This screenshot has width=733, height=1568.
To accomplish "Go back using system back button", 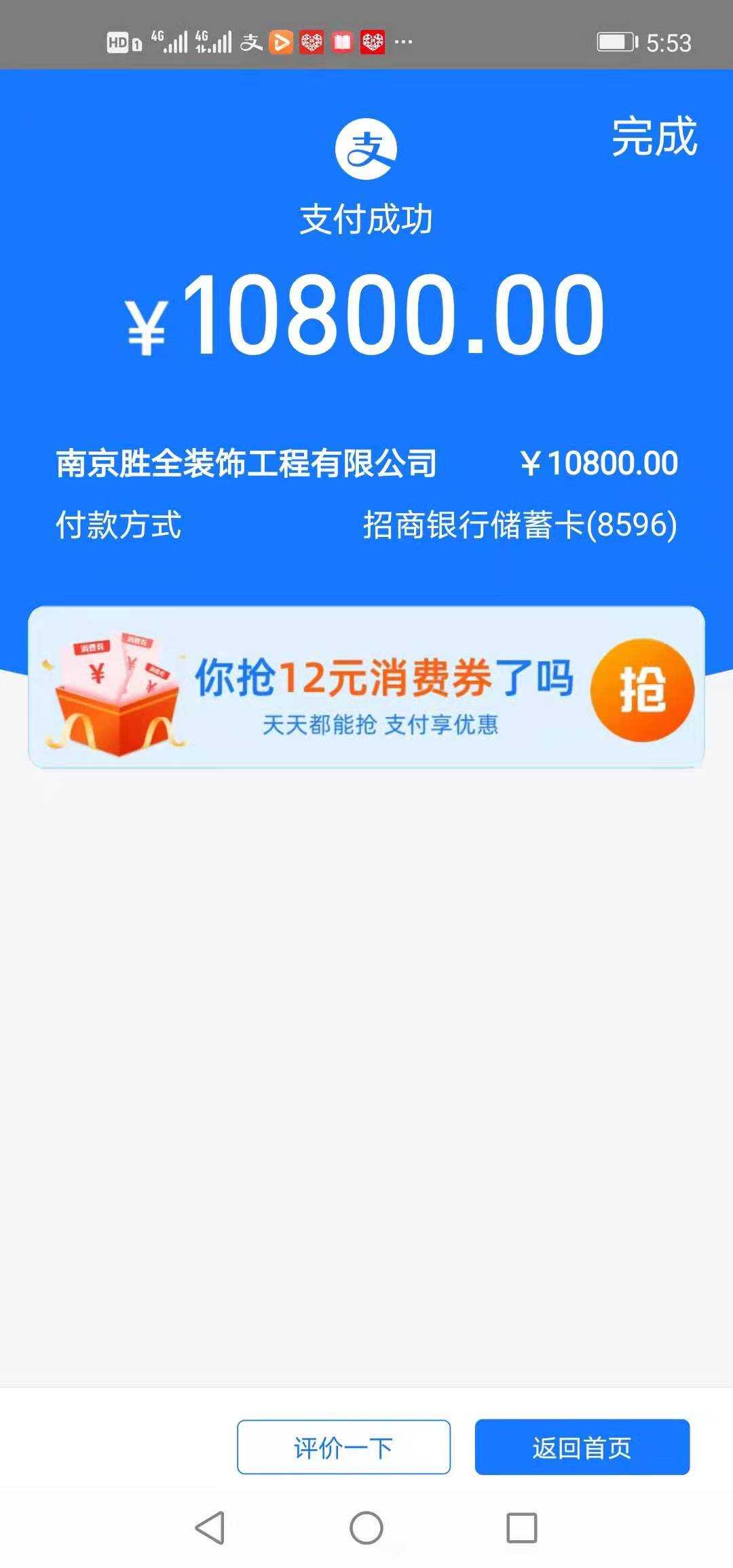I will (x=210, y=1528).
